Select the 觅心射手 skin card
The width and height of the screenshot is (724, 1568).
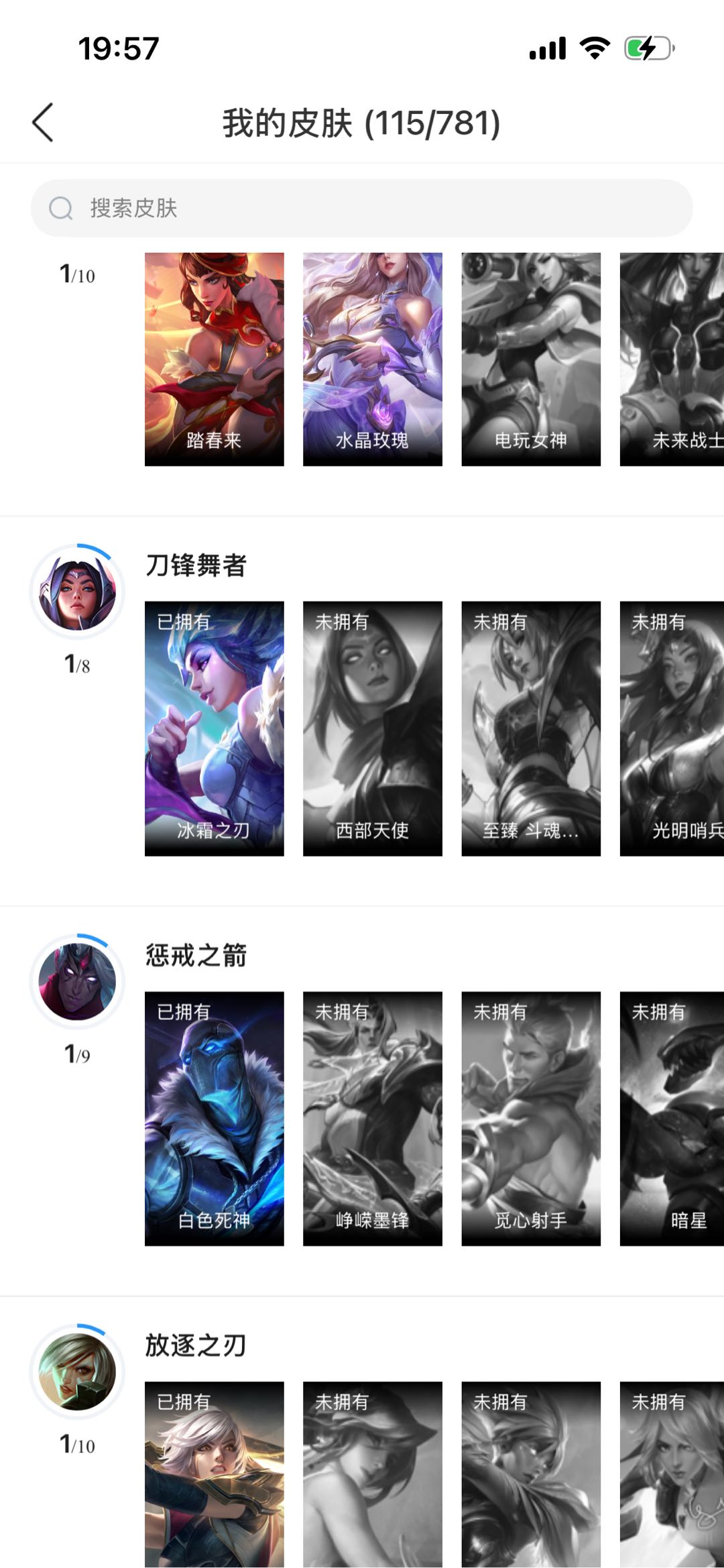531,1118
